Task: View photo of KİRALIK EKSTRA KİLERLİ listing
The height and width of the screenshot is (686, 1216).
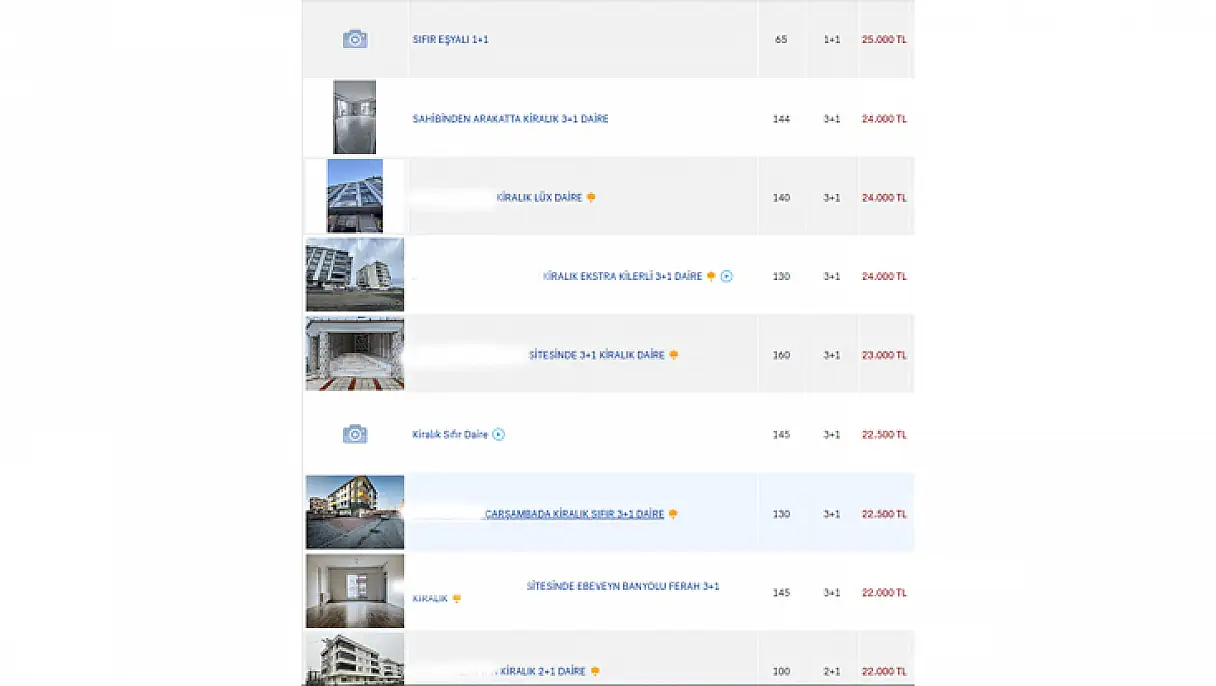Action: (x=354, y=275)
